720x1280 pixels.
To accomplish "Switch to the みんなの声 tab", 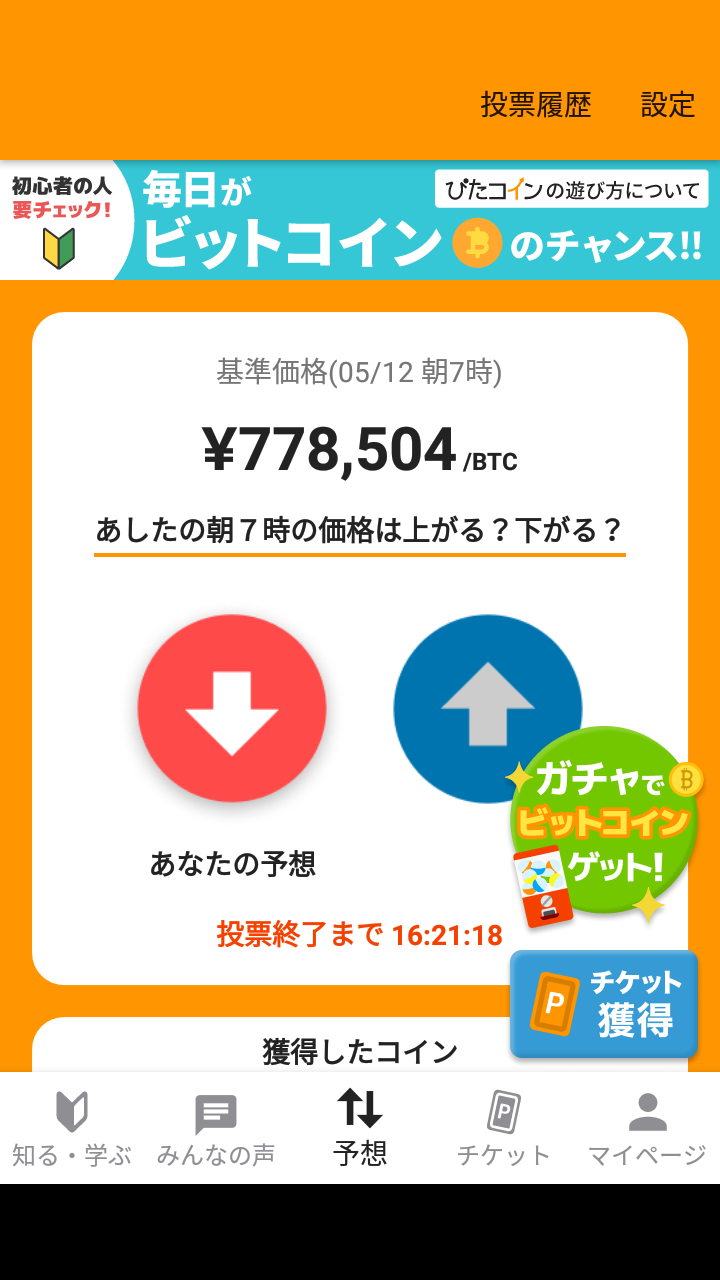I will click(x=216, y=1130).
